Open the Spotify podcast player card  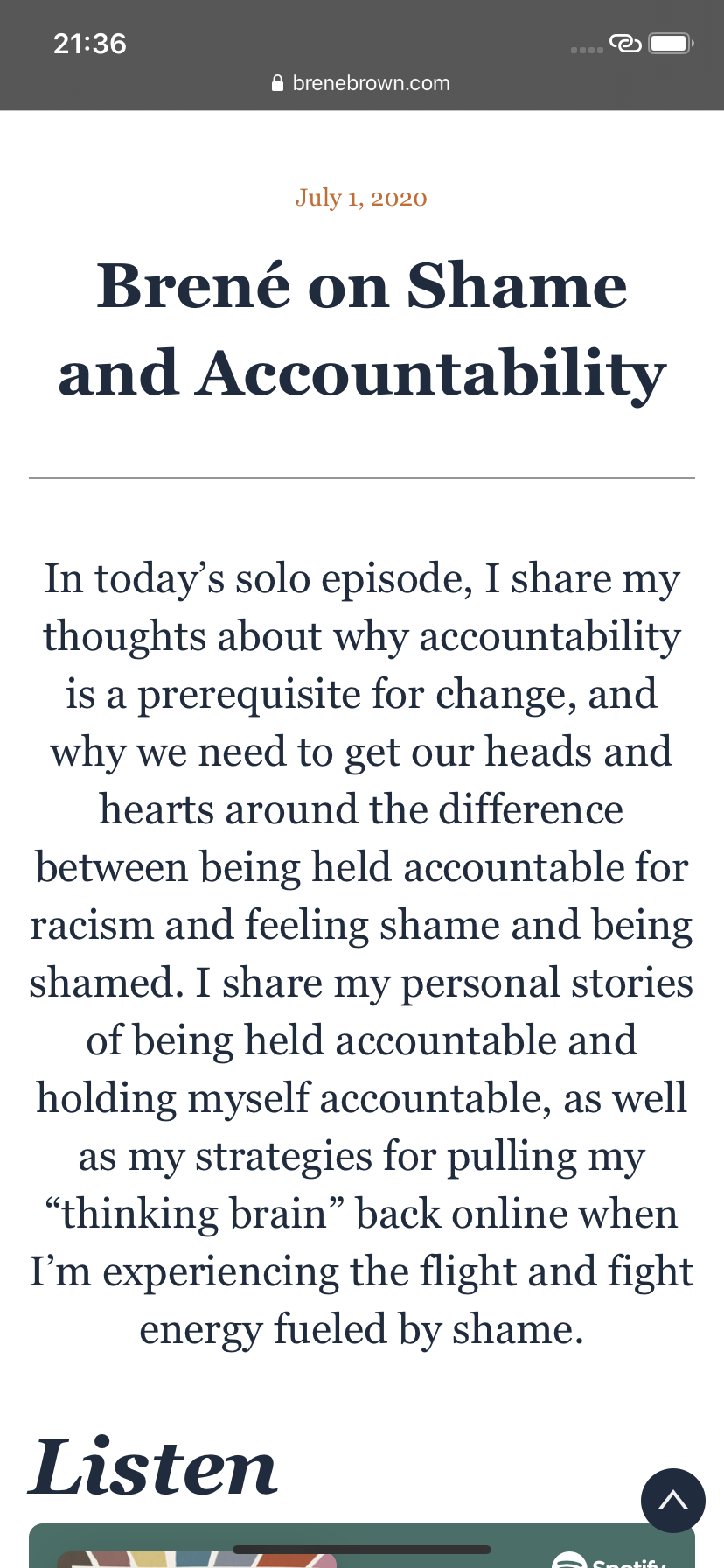(362, 1546)
